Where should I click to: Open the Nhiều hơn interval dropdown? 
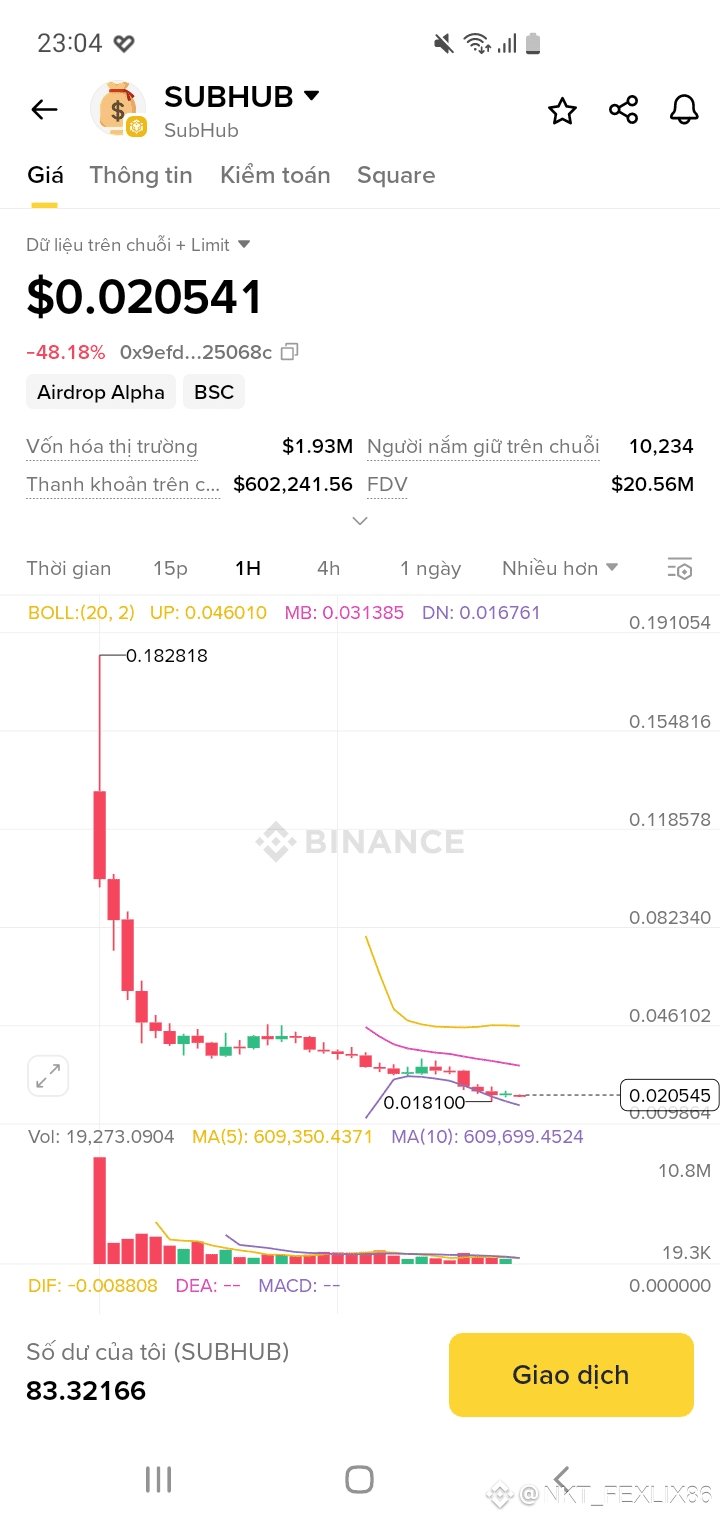click(560, 568)
